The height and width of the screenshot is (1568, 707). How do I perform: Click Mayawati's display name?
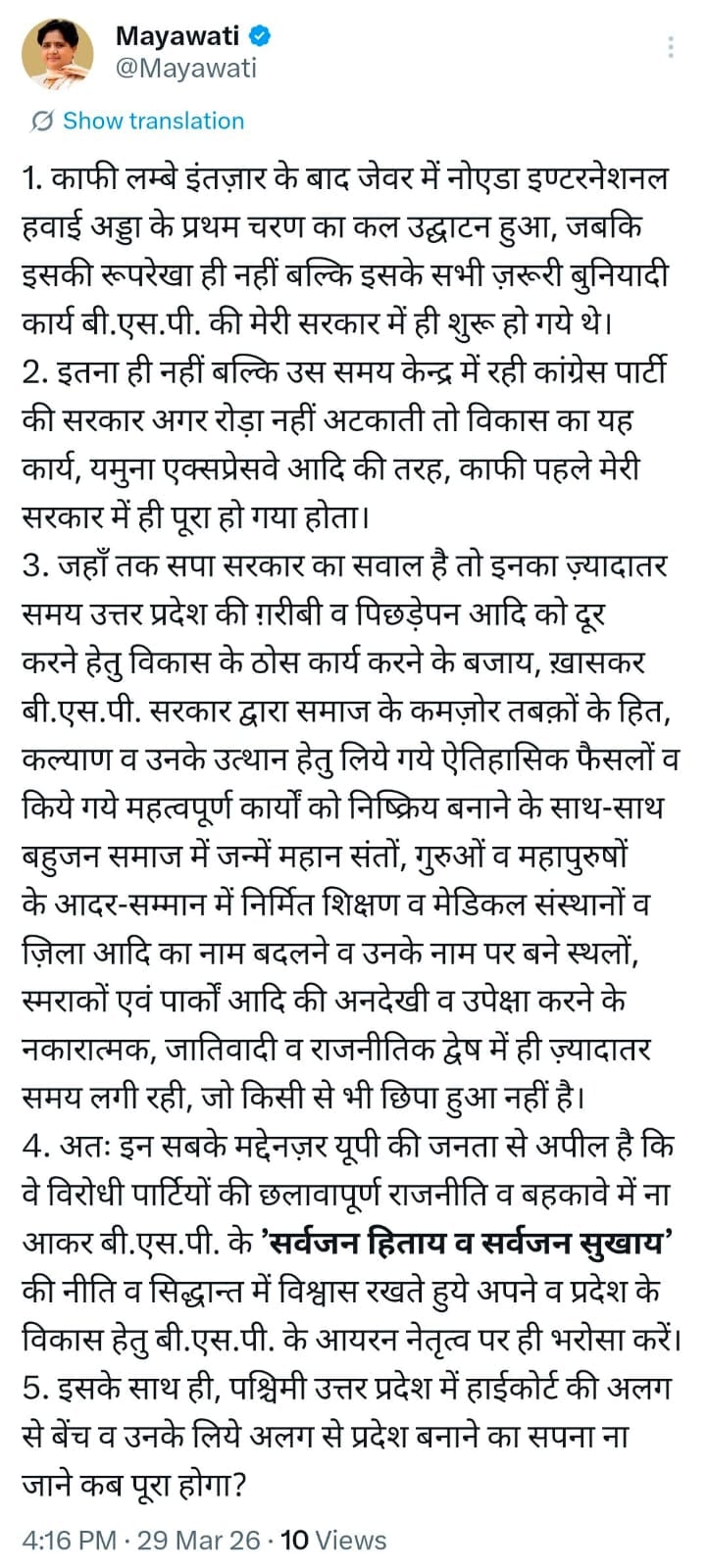coord(177,36)
